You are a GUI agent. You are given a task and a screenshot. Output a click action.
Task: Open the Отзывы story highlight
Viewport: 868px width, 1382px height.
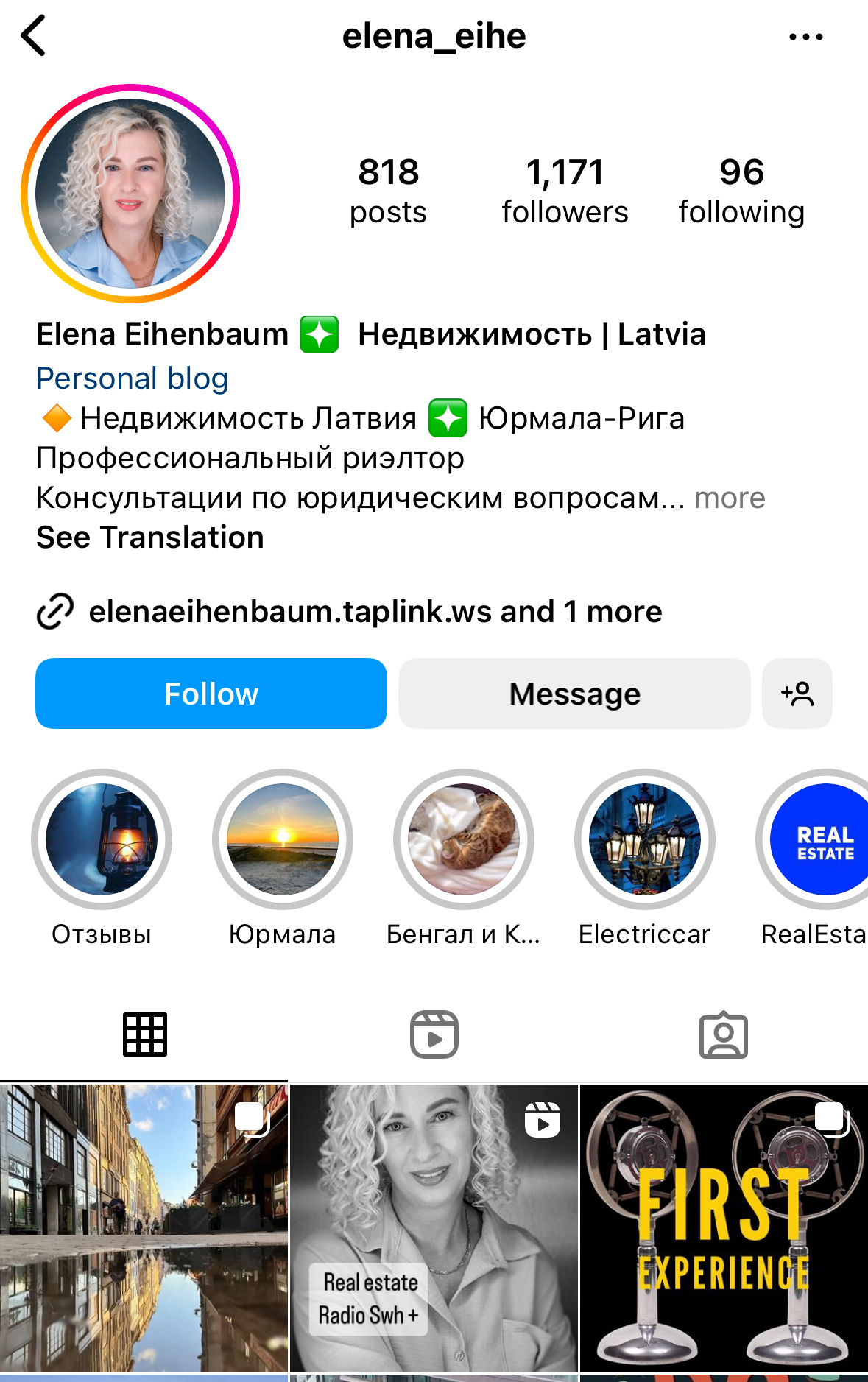click(102, 839)
